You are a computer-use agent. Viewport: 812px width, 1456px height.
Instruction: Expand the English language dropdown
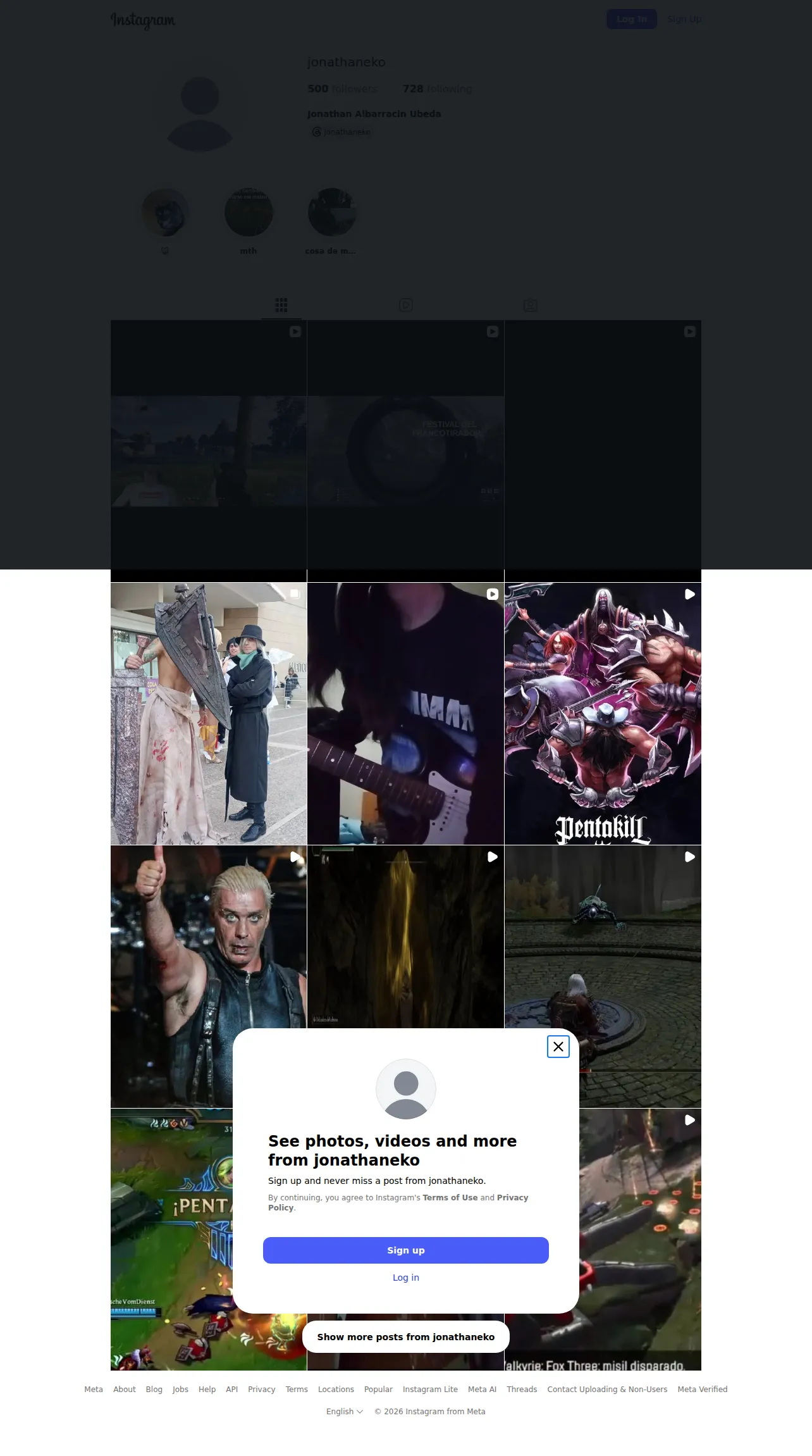coord(345,1412)
